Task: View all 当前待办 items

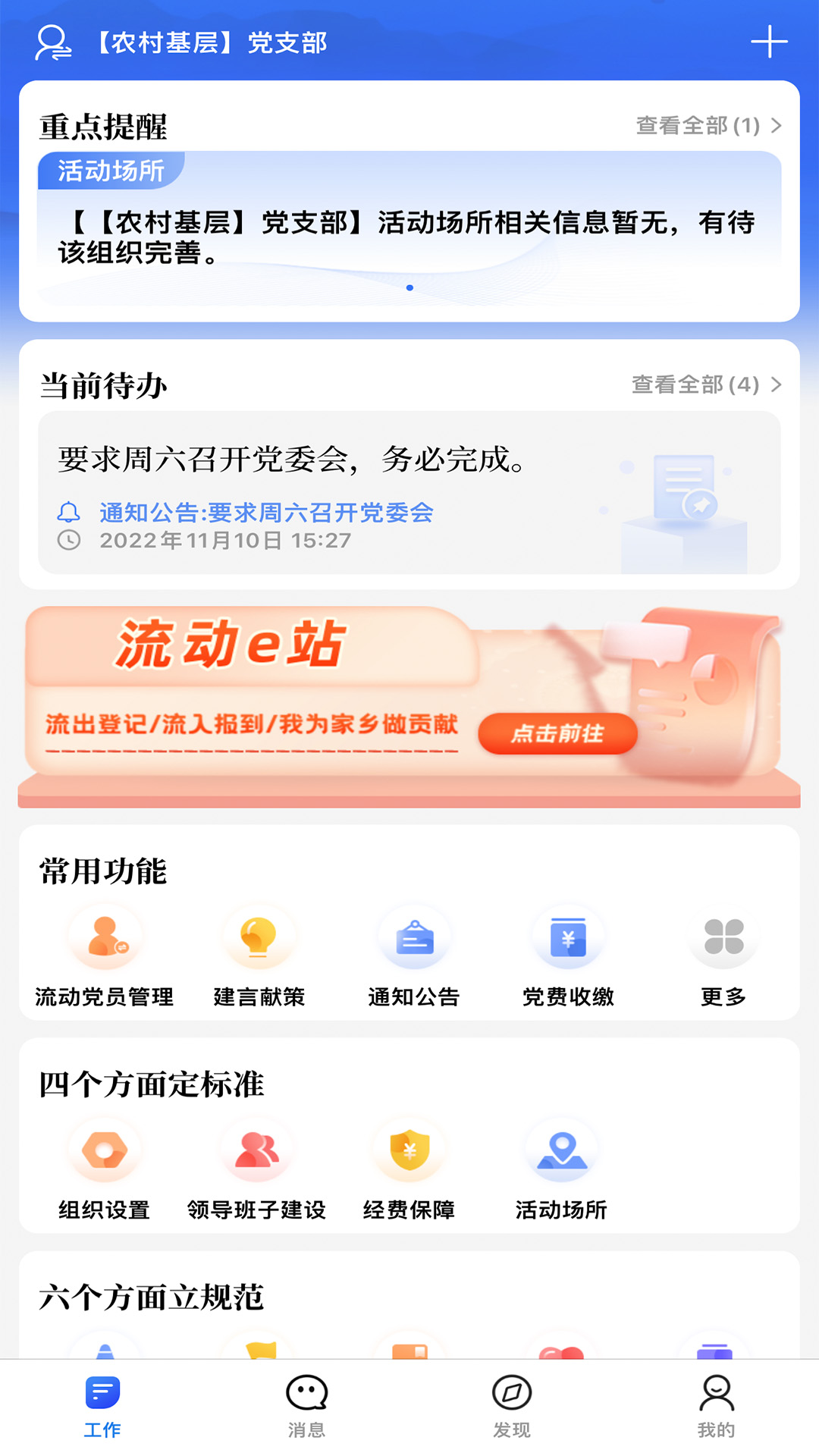Action: coord(705,385)
